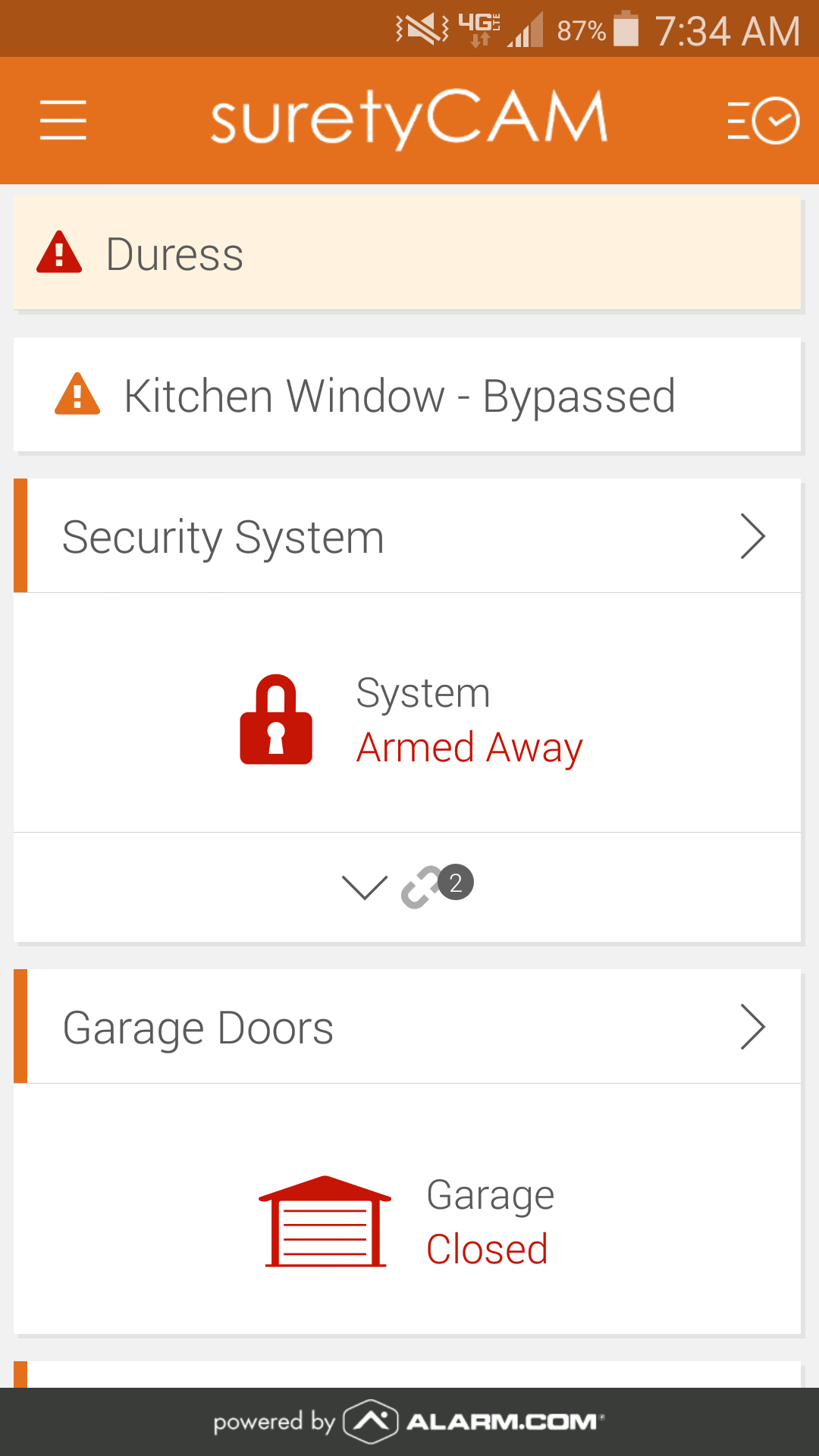Open the activity list icon in header
This screenshot has width=819, height=1456.
763,120
